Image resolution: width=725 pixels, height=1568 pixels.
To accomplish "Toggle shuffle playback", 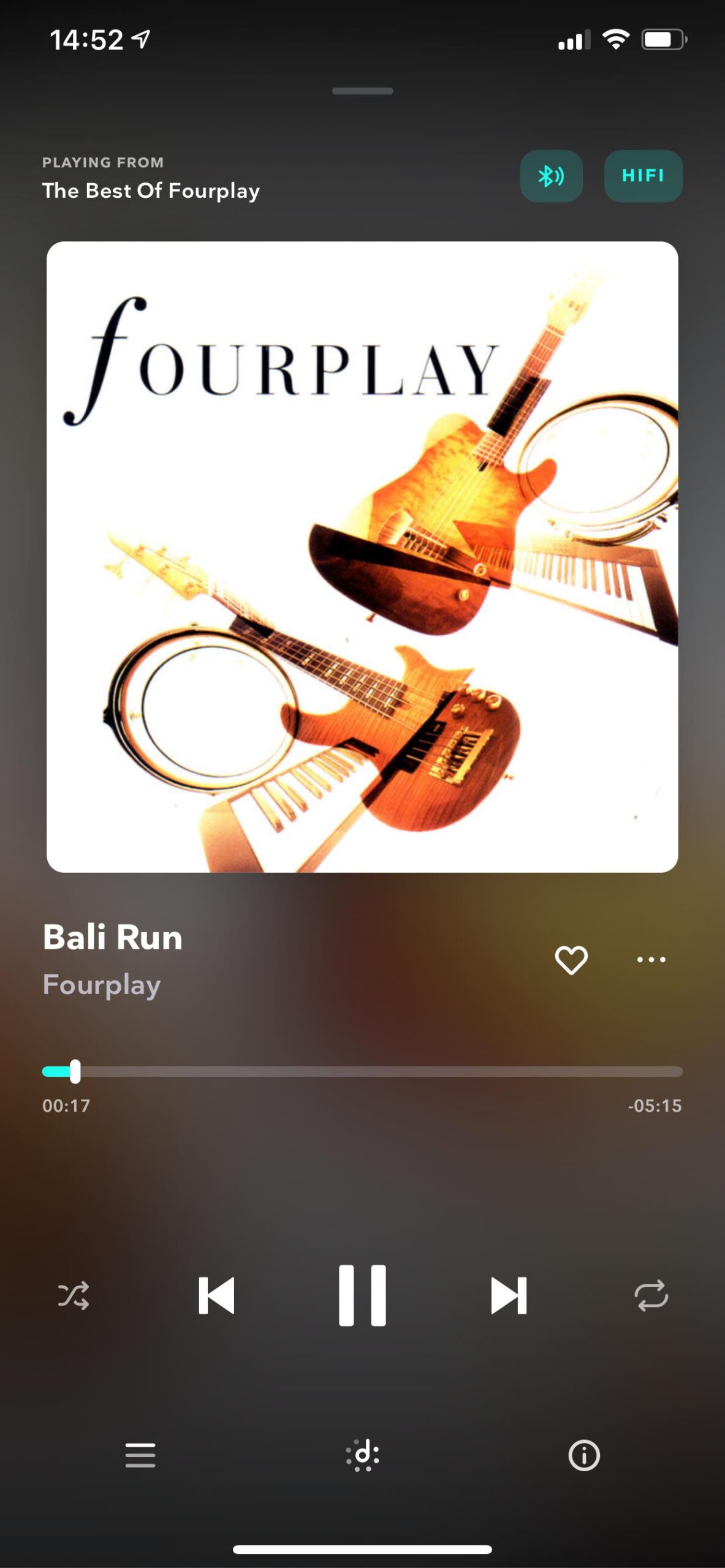I will coord(74,1295).
